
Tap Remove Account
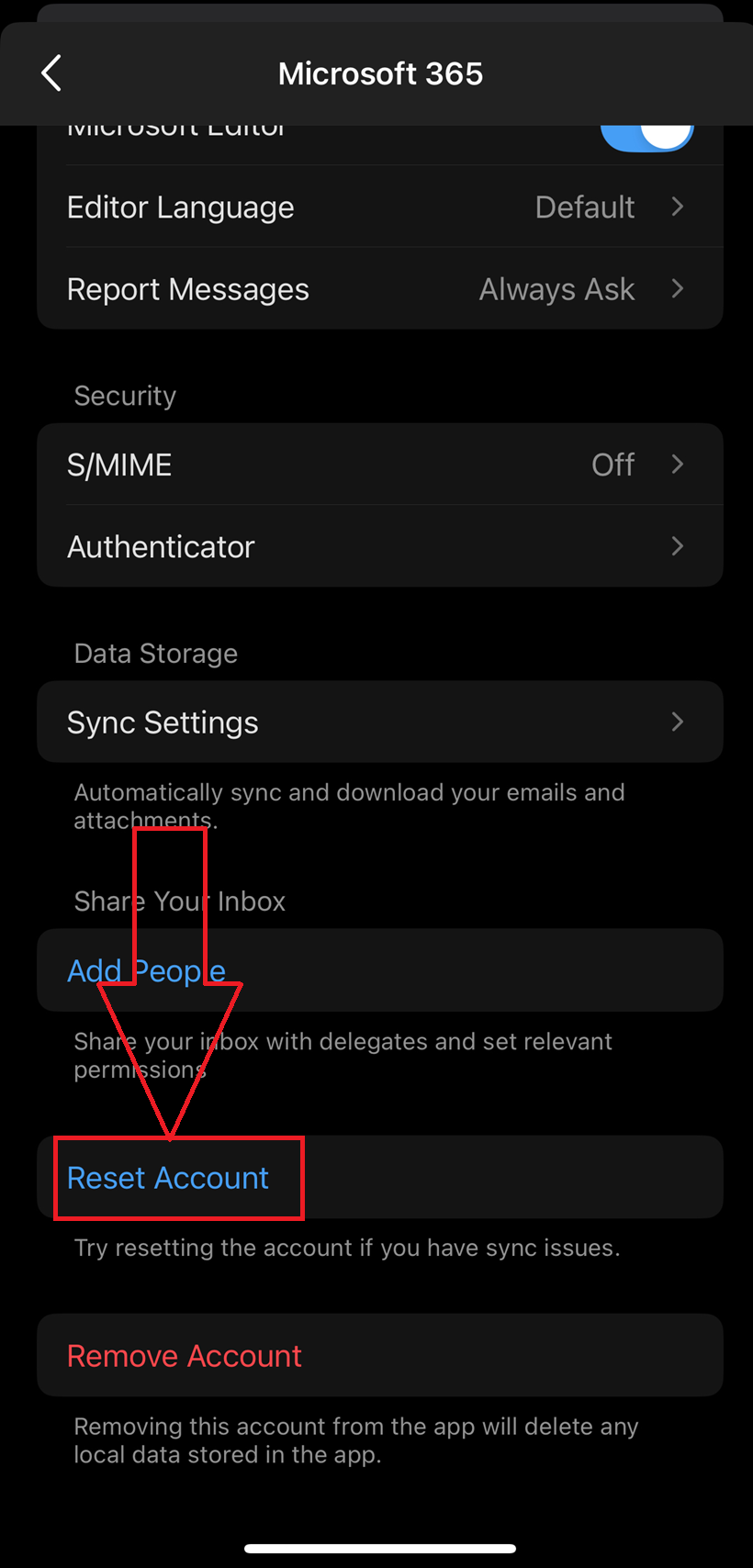click(185, 1356)
